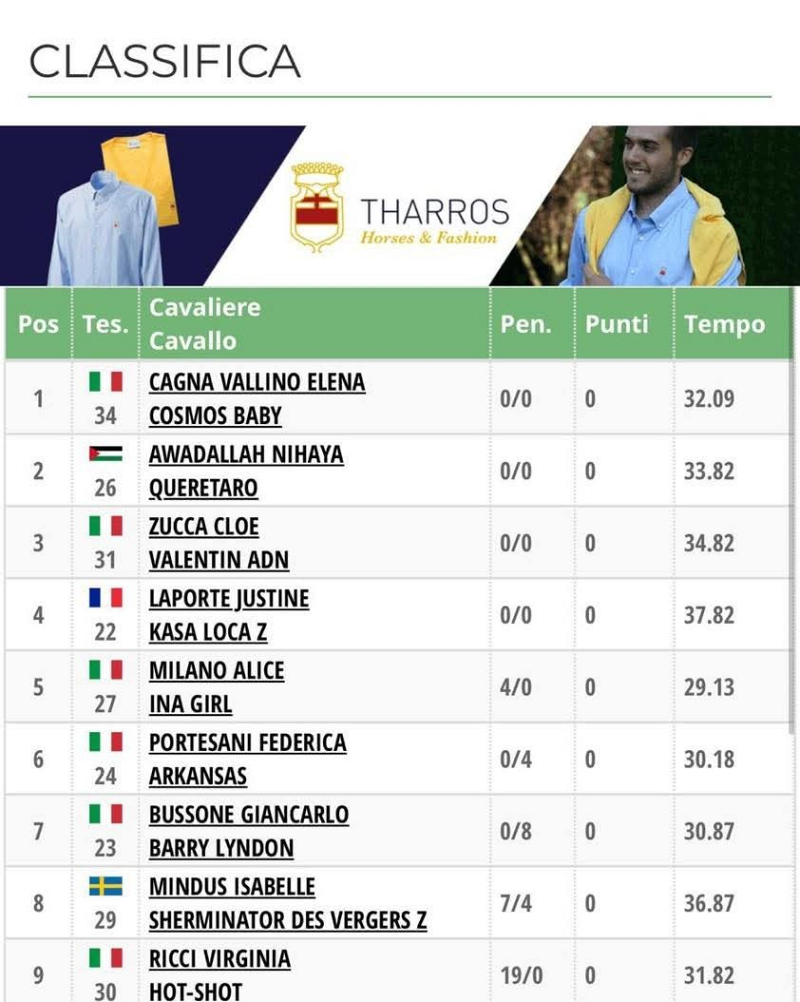800x1002 pixels.
Task: Tap the Arkansas horse link
Action: coord(197,776)
